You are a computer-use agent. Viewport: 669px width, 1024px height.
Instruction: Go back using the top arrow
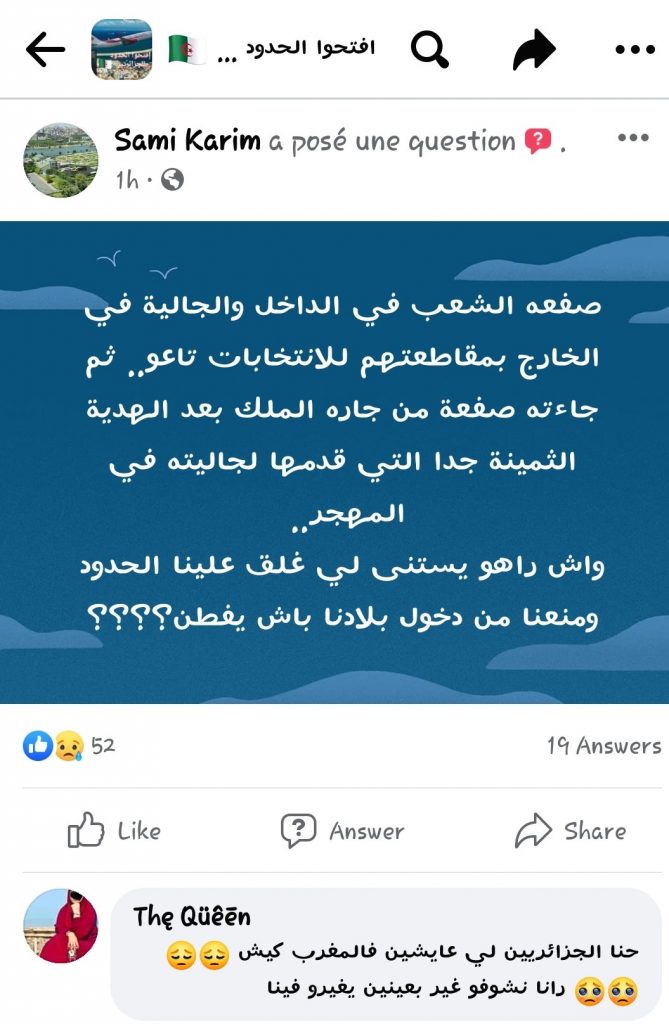[x=45, y=50]
